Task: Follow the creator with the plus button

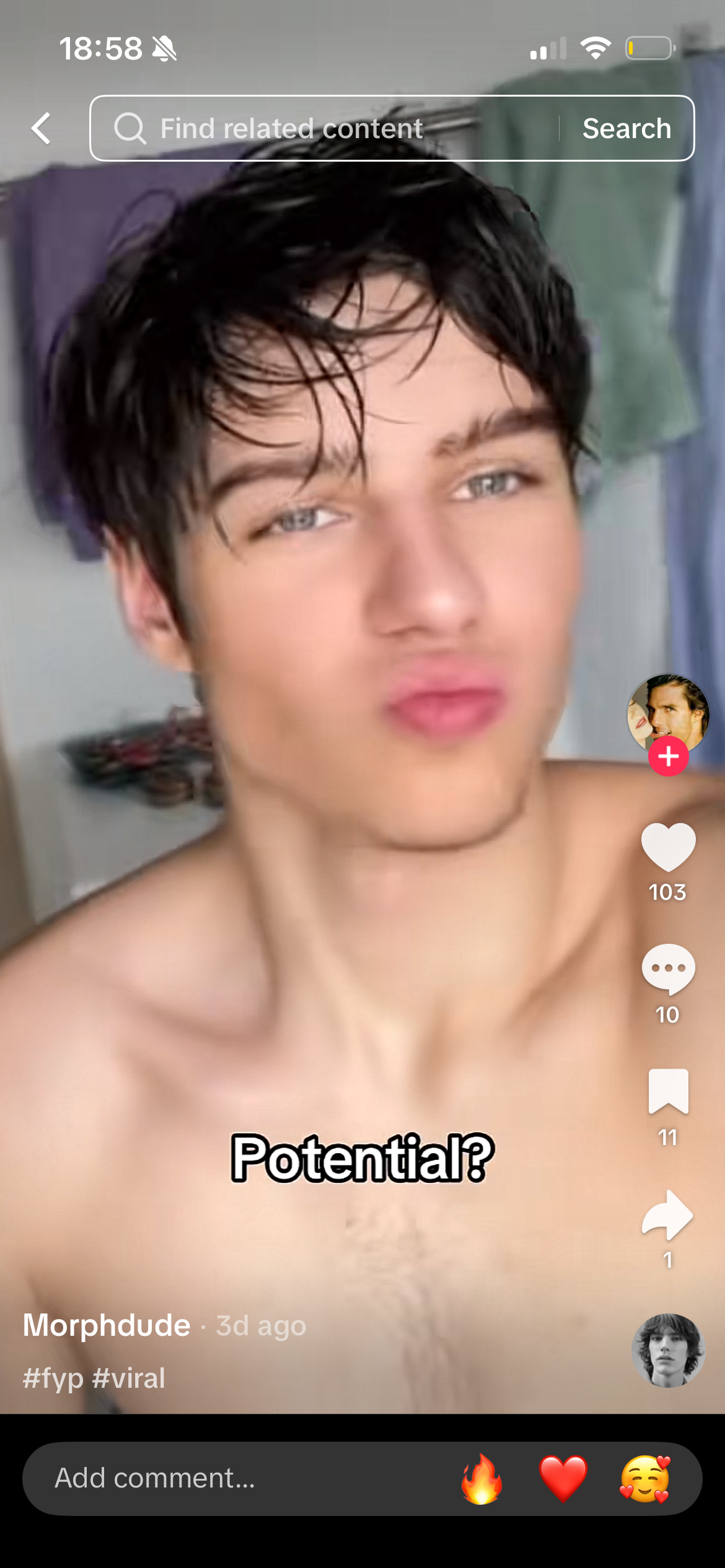Action: click(668, 756)
